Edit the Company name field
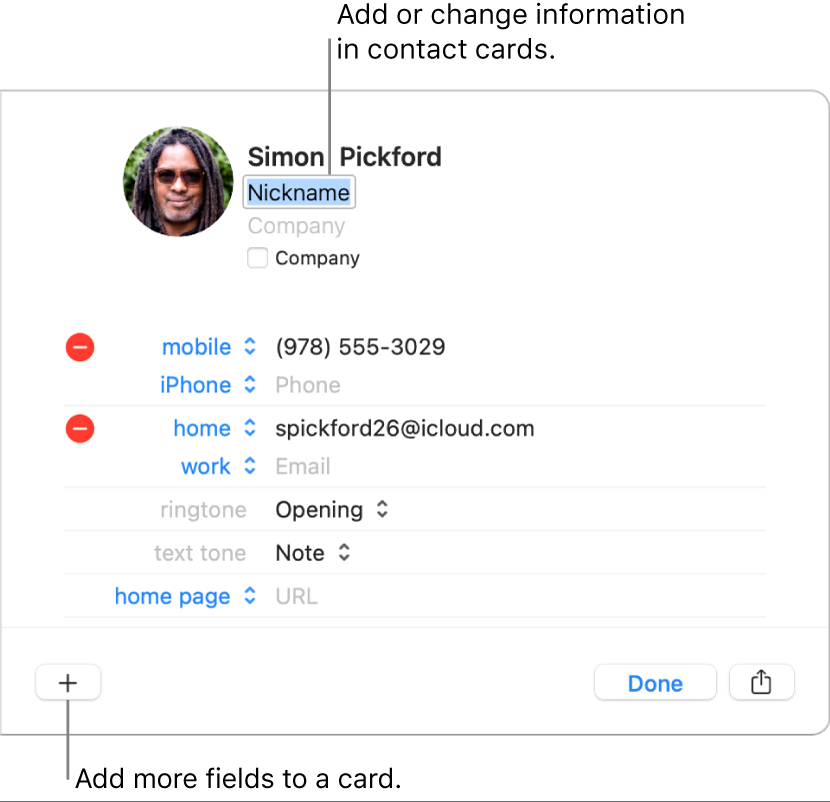This screenshot has height=802, width=830. tap(297, 226)
